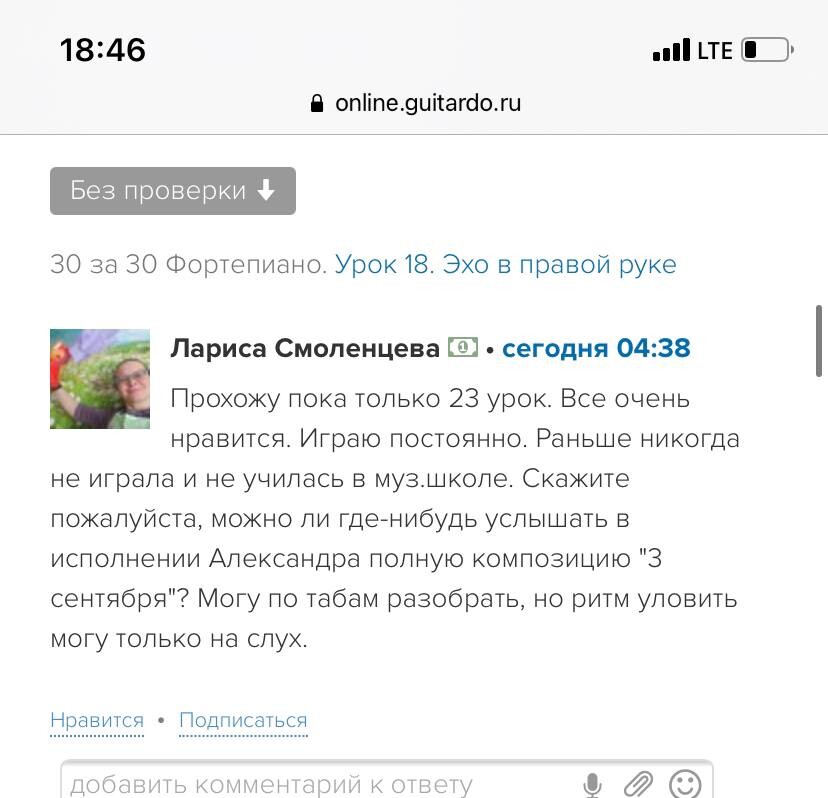Image resolution: width=828 pixels, height=798 pixels.
Task: Open the "сегодня 04:38" timestamp link
Action: coord(596,348)
